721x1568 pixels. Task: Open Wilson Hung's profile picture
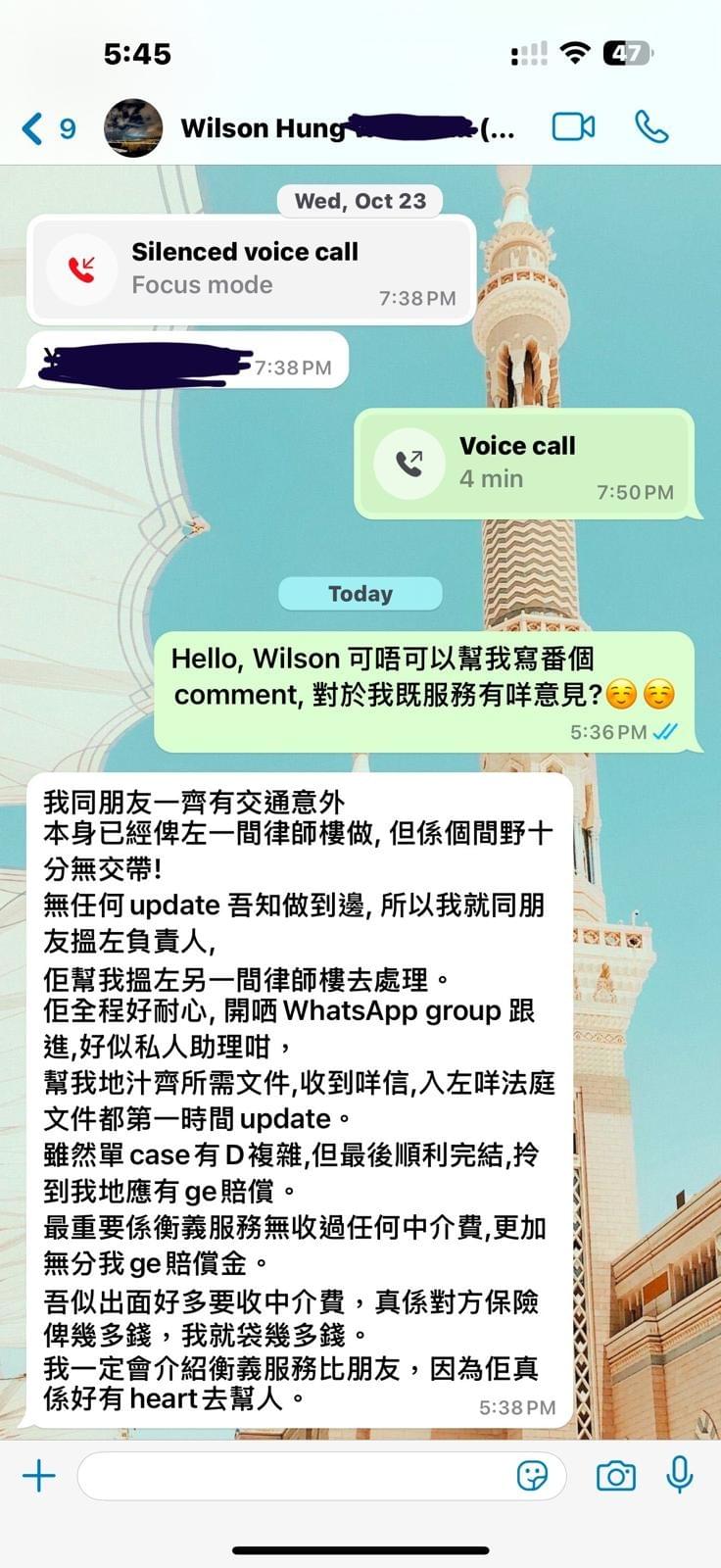tap(133, 128)
